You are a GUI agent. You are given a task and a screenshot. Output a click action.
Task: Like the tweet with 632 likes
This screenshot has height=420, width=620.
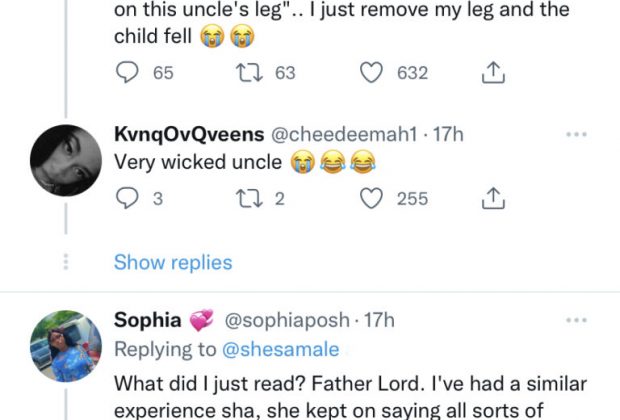[x=372, y=72]
